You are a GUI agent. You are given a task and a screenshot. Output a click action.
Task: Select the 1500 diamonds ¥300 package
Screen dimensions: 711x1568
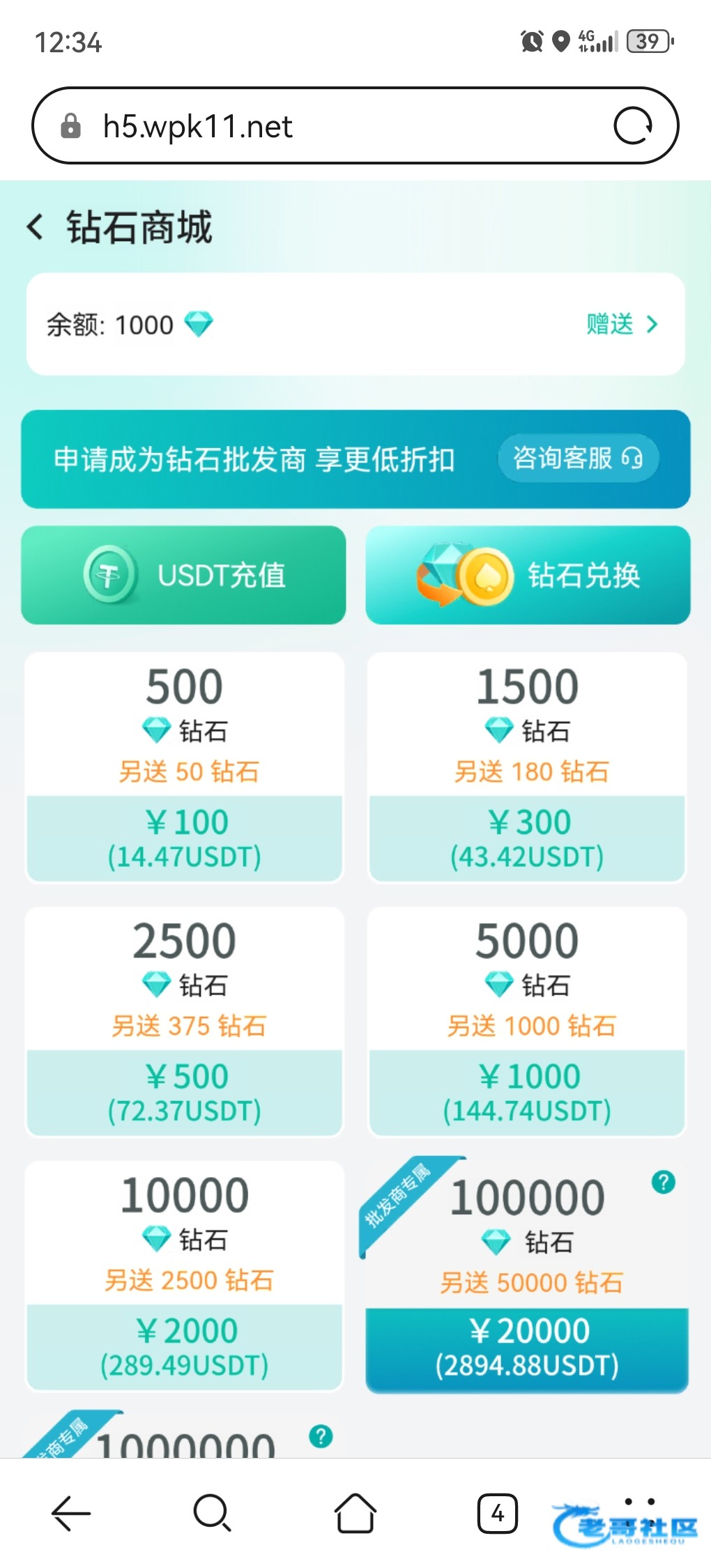527,767
